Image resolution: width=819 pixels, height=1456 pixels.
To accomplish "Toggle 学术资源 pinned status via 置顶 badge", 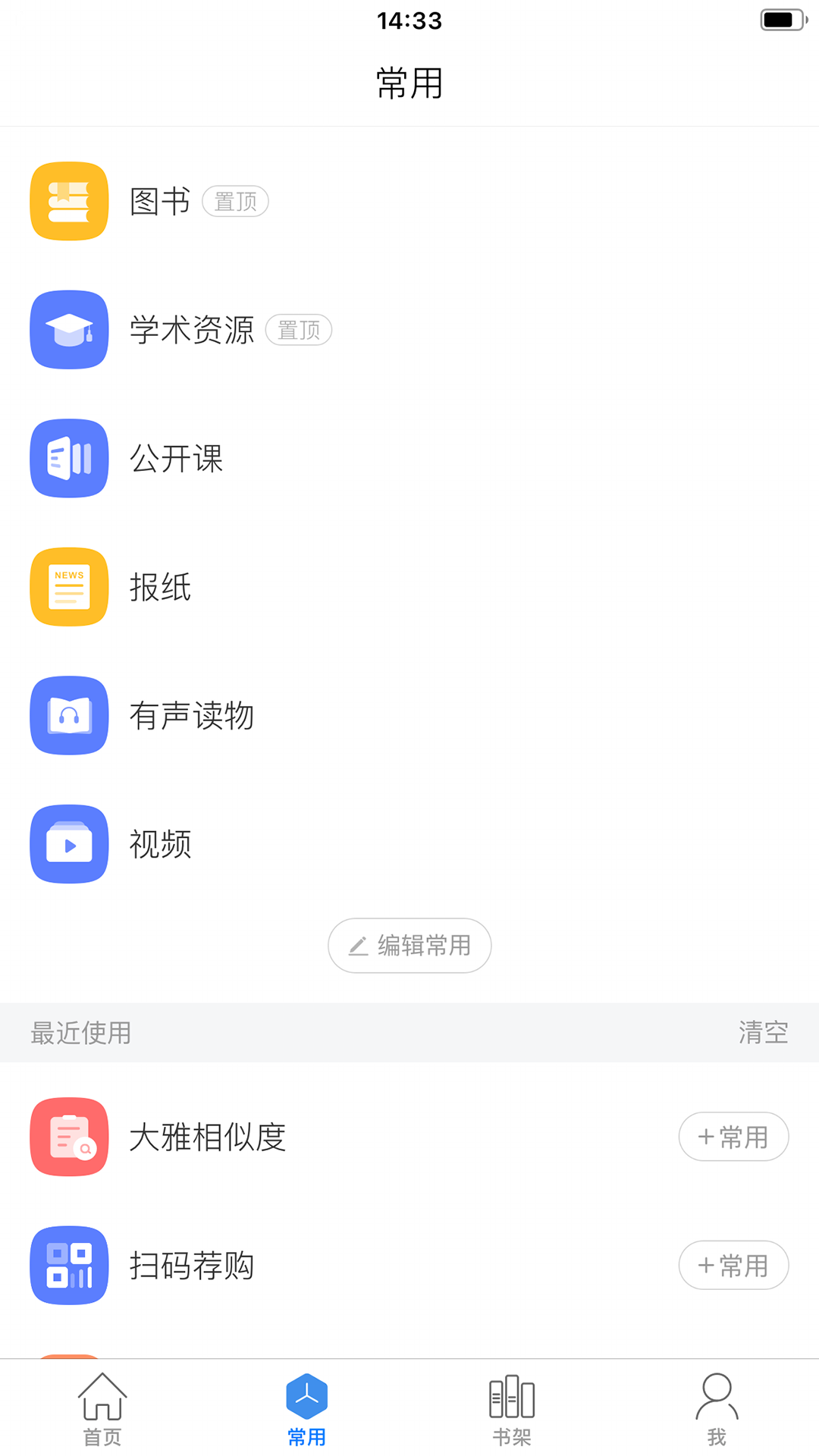I will coord(299,330).
